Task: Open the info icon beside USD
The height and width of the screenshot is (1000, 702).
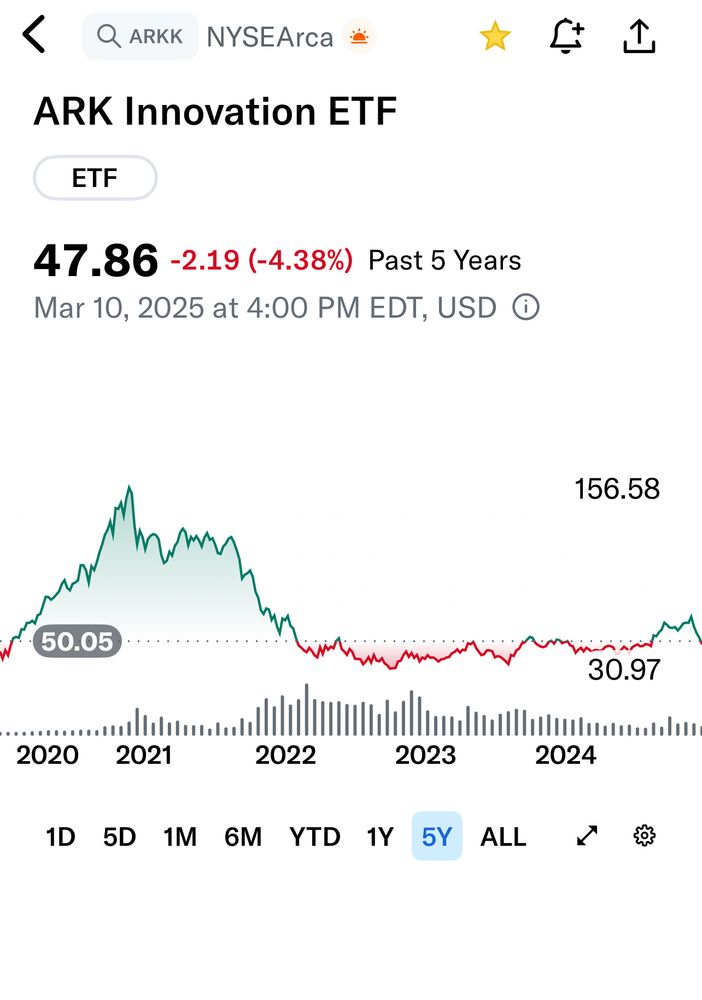Action: tap(526, 307)
